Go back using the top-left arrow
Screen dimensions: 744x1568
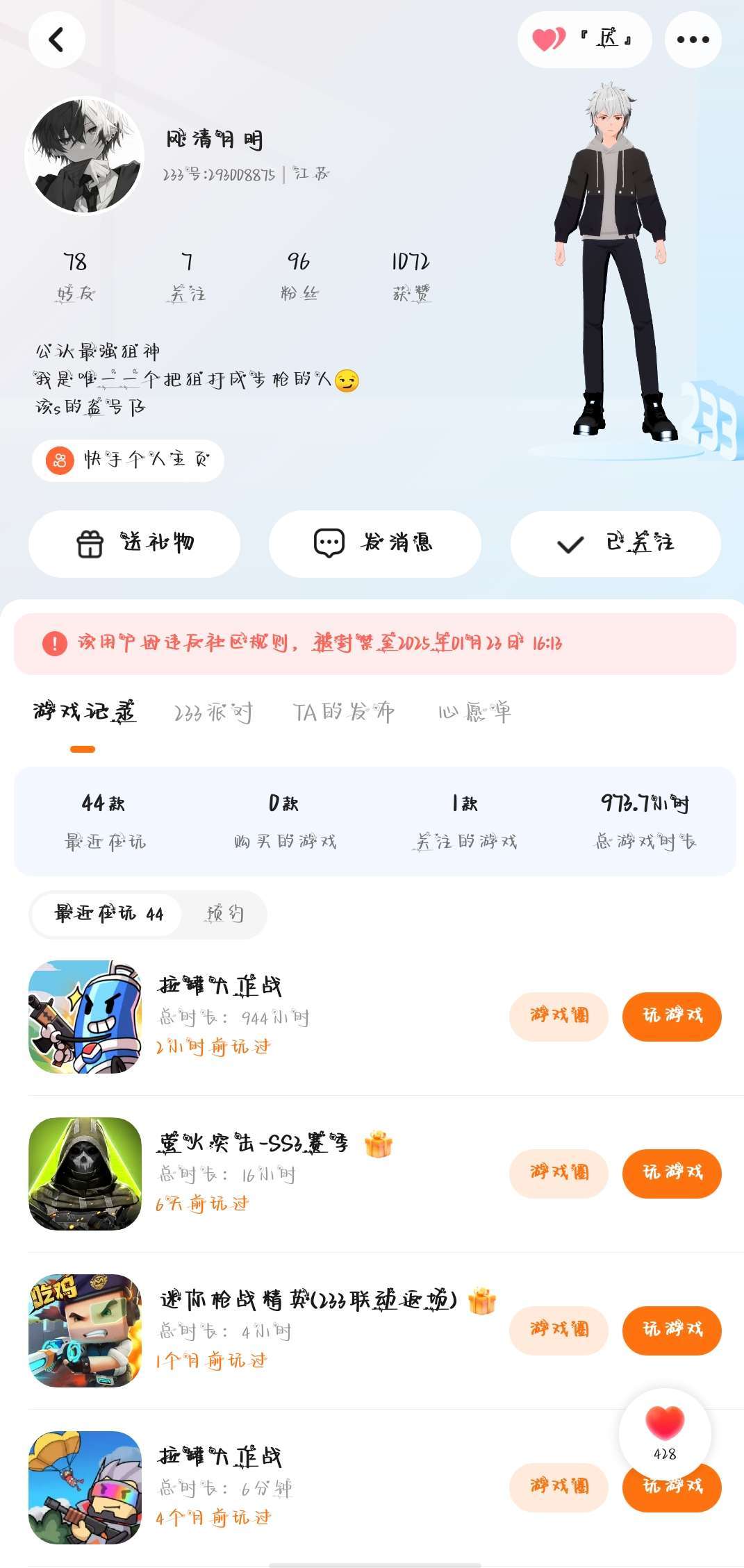[57, 40]
